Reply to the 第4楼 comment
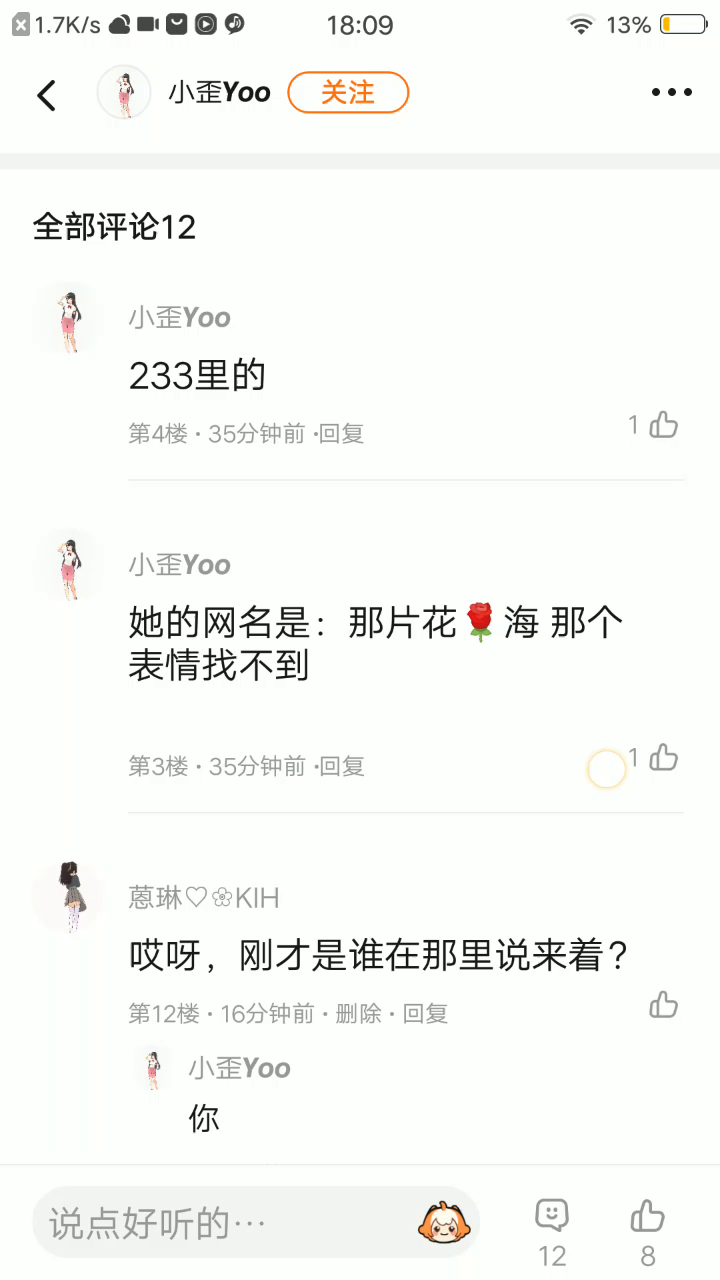720x1280 pixels. pyautogui.click(x=342, y=434)
